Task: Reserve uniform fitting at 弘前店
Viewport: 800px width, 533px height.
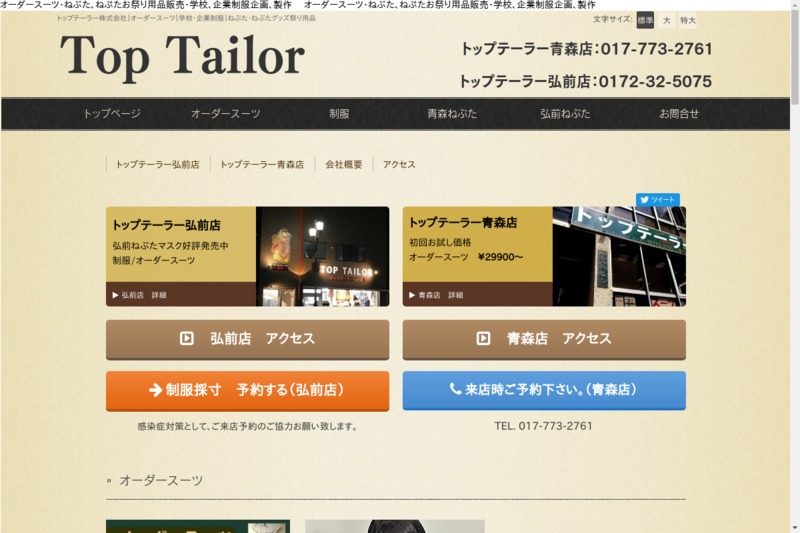Action: tap(247, 390)
